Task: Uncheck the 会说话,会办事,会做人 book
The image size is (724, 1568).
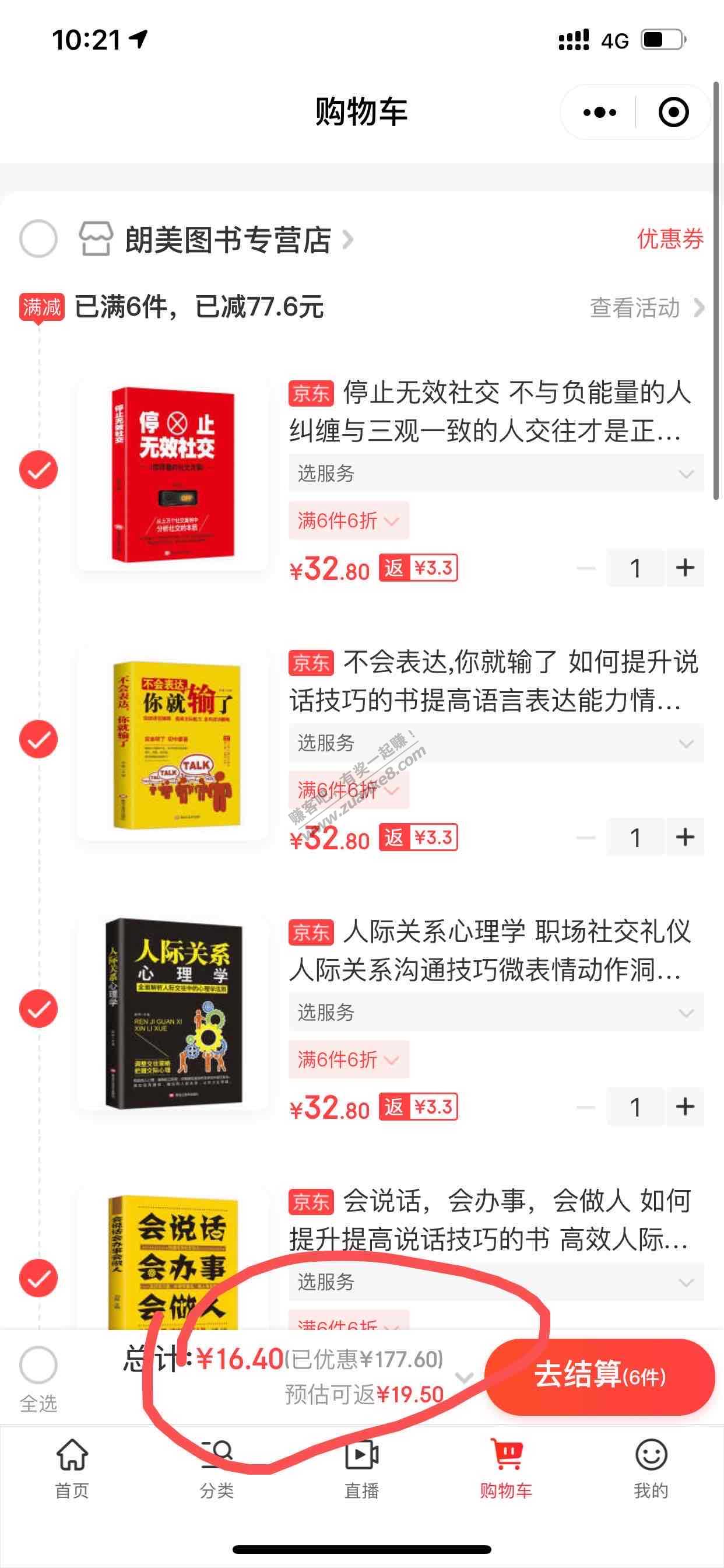Action: pos(38,1277)
